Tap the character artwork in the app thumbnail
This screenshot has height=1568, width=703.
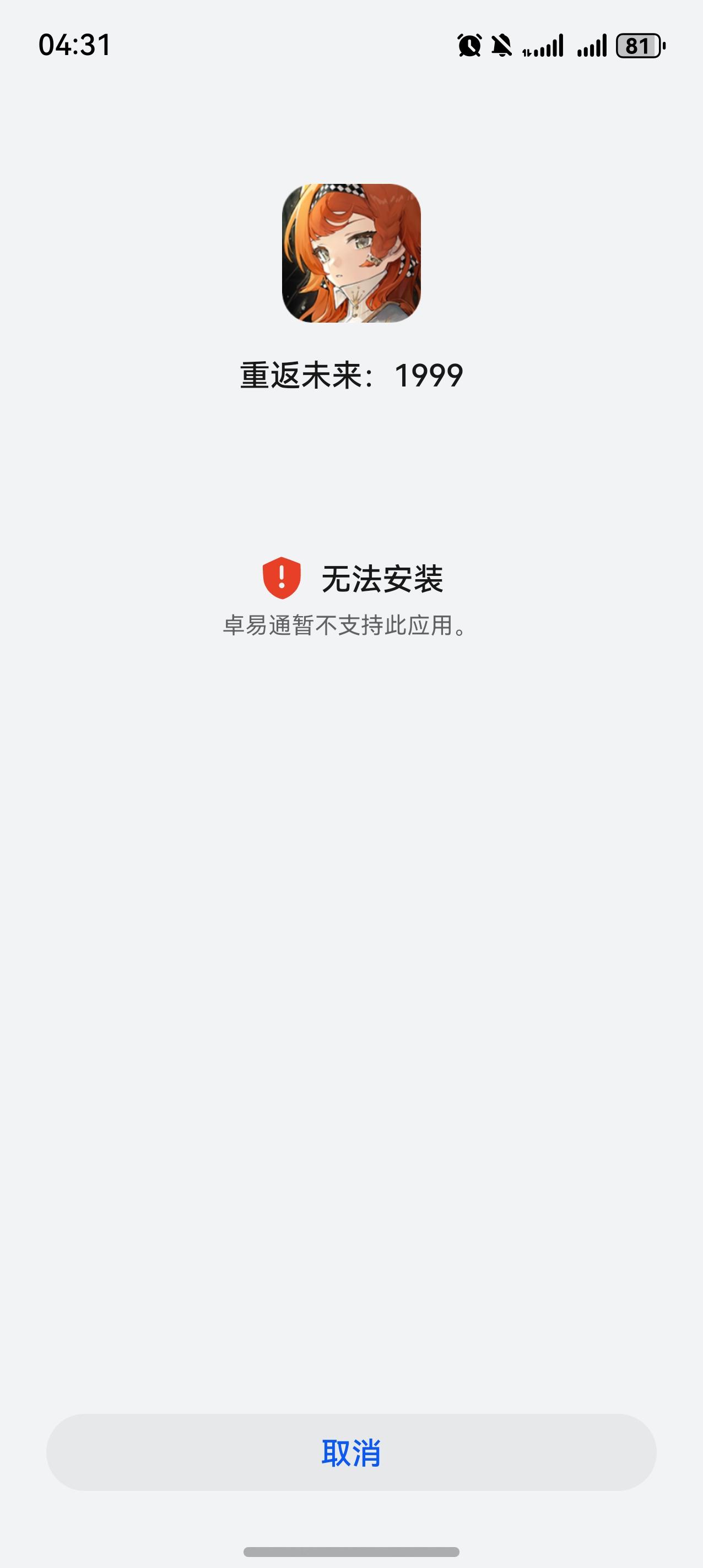tap(351, 253)
